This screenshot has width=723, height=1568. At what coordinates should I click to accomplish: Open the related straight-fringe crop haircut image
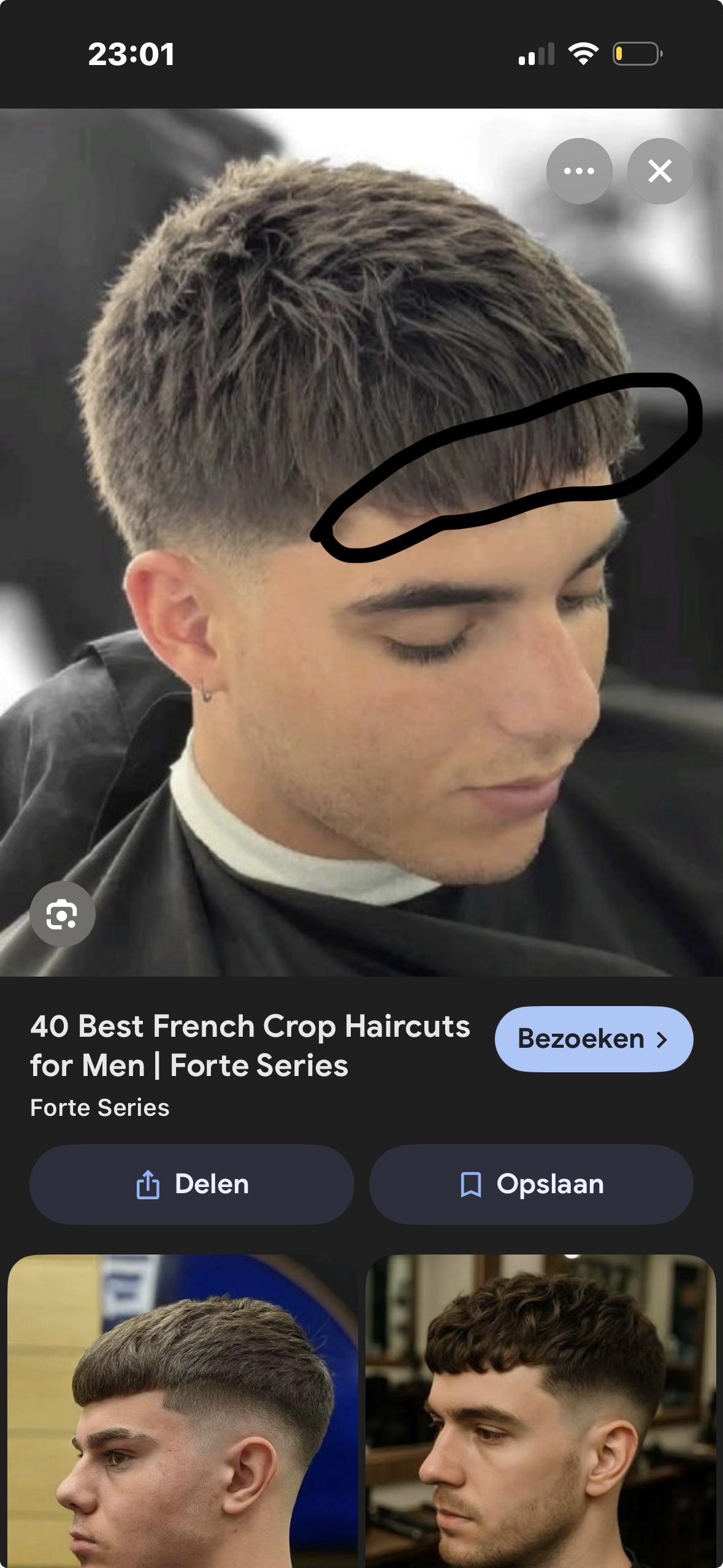pos(182,1411)
